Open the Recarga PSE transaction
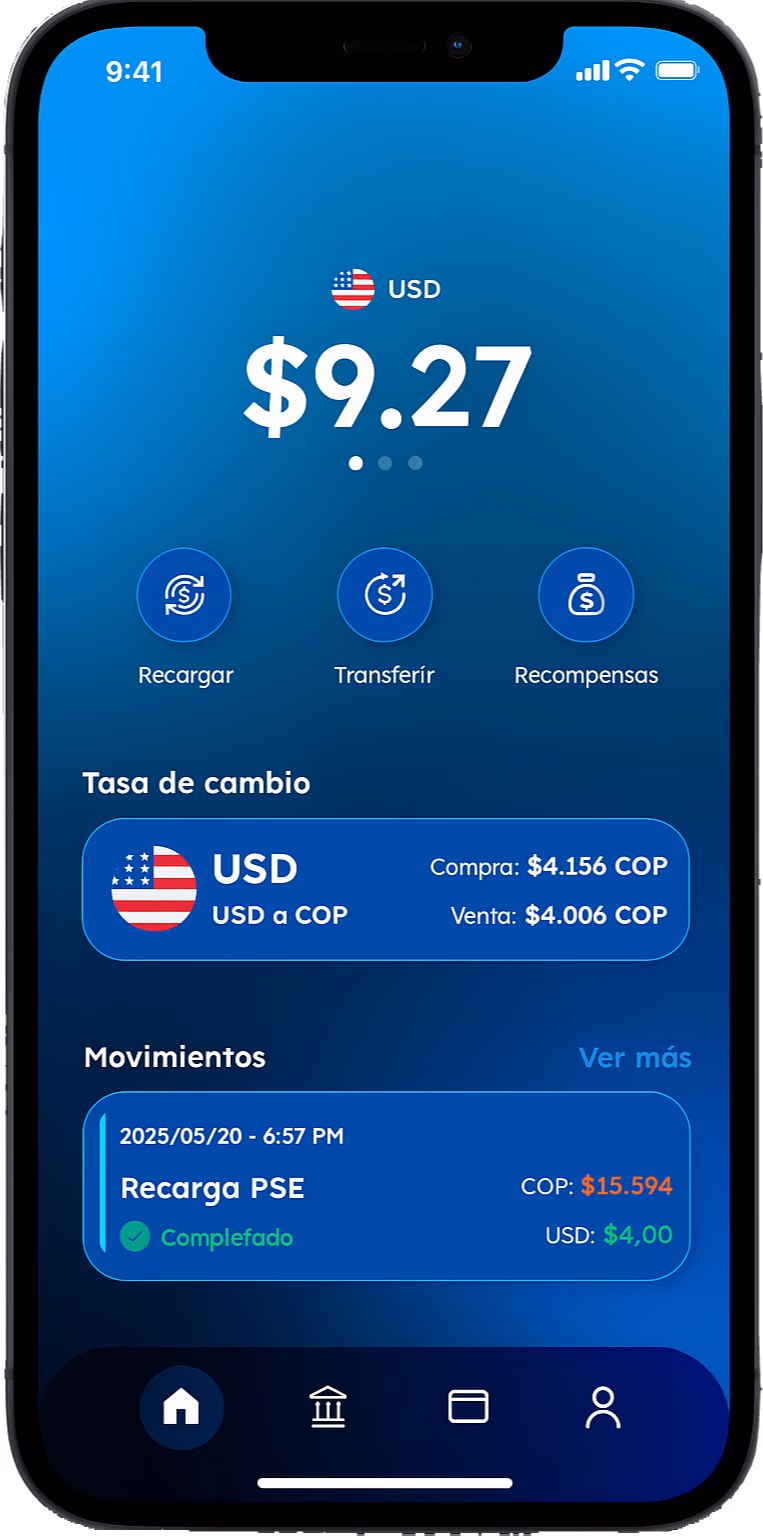 (385, 1185)
